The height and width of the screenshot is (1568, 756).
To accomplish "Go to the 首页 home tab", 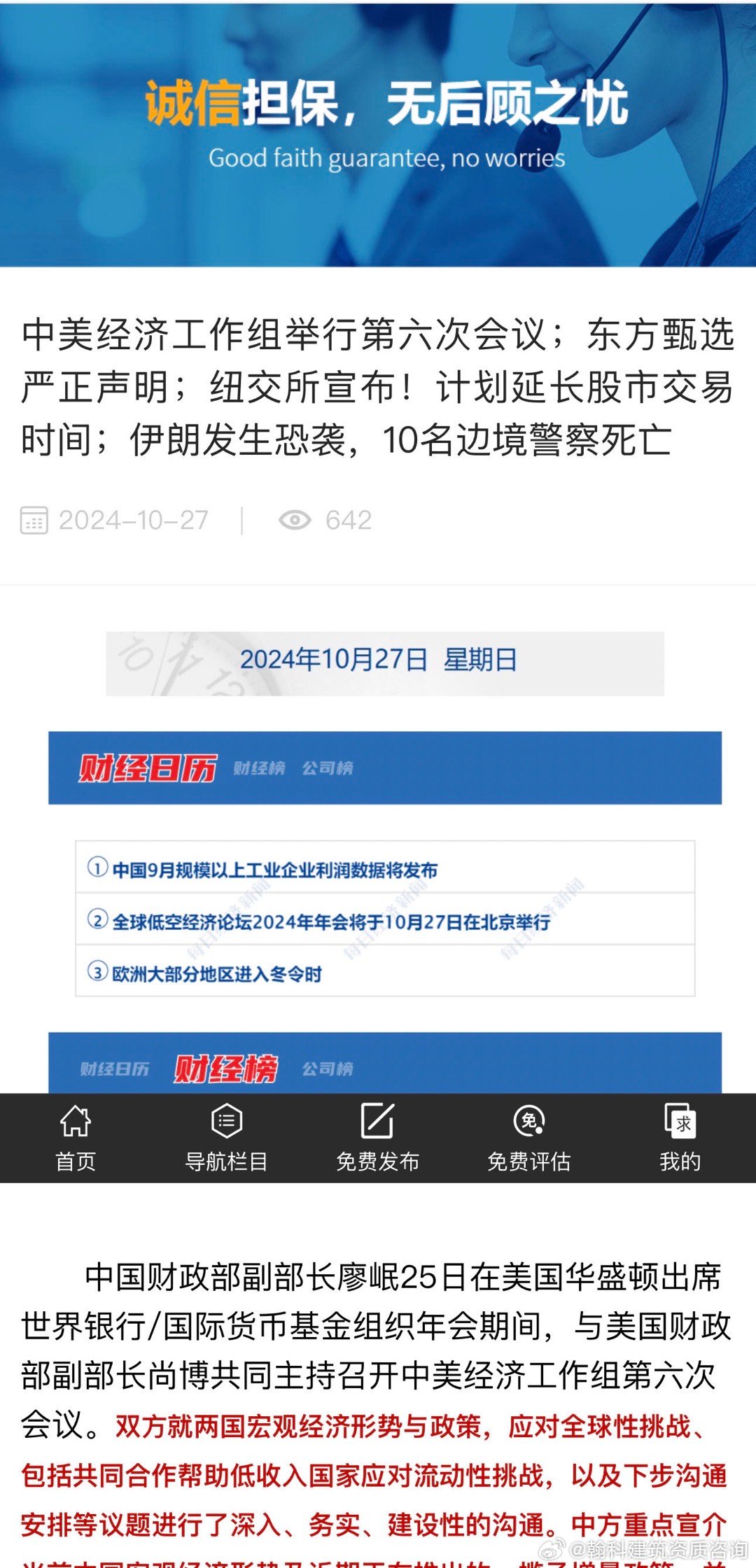I will [x=76, y=1138].
